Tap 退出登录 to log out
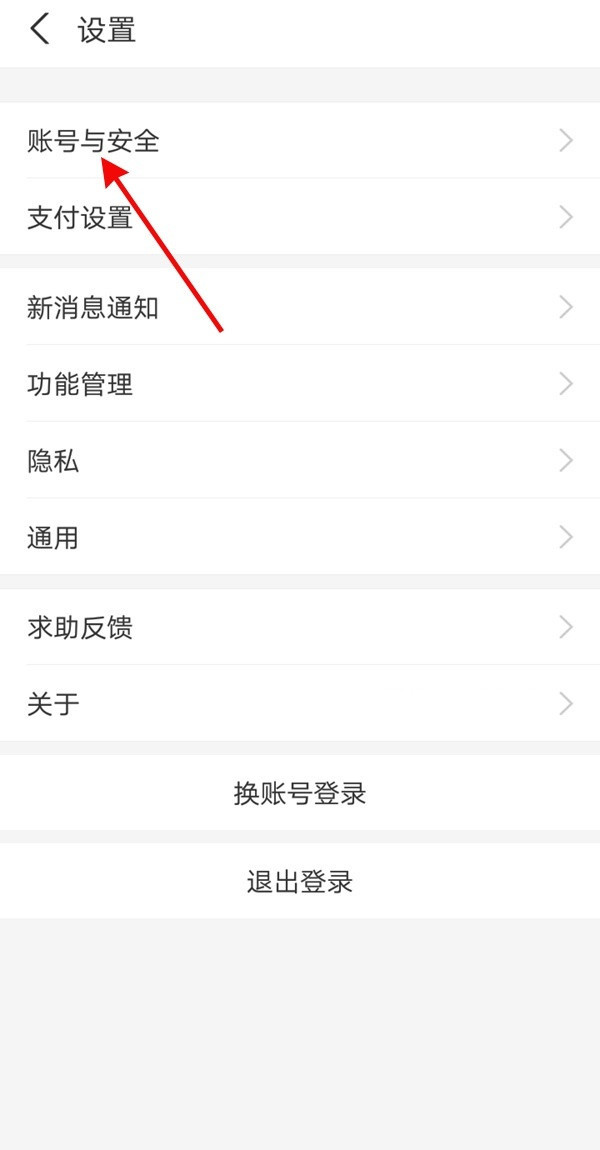The height and width of the screenshot is (1150, 600). (x=300, y=882)
